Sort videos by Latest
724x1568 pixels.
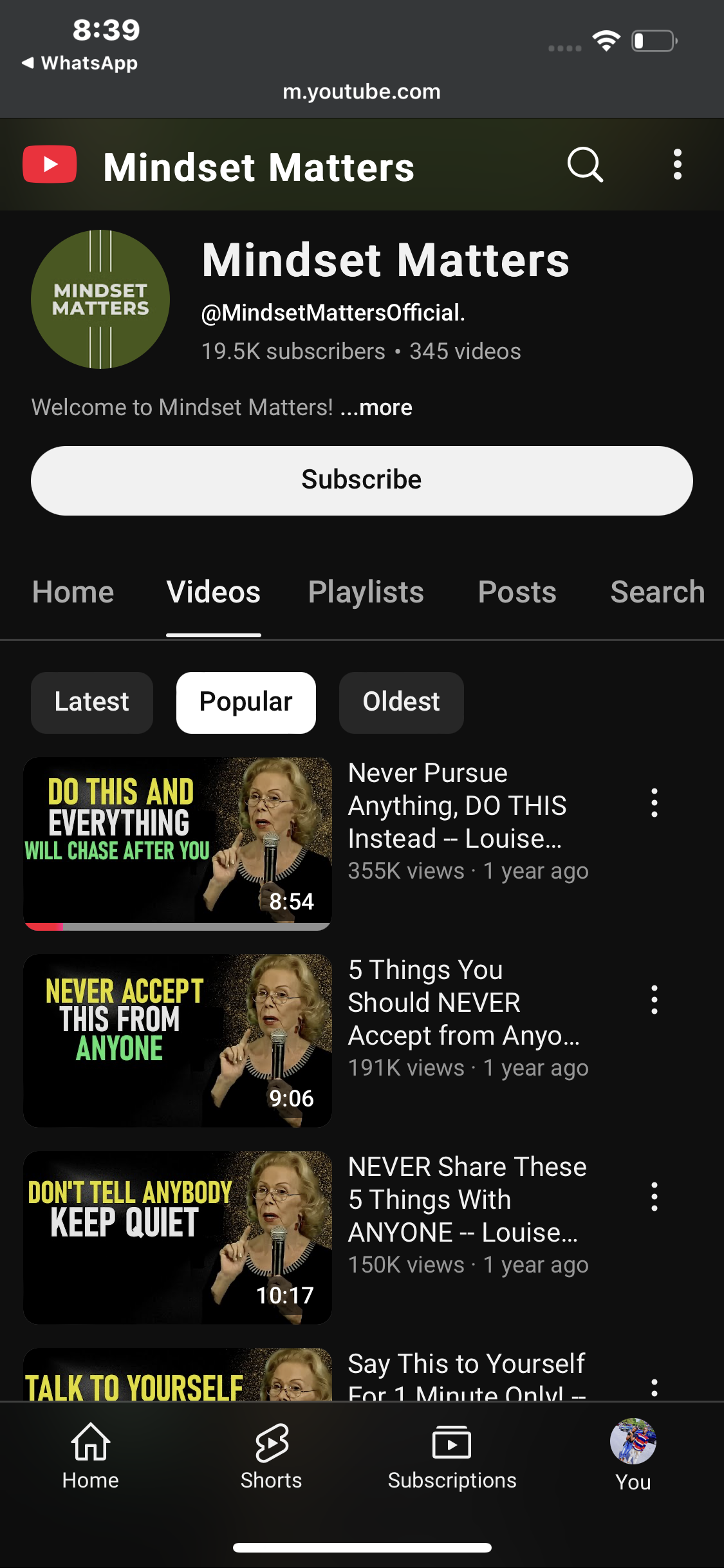coord(91,702)
